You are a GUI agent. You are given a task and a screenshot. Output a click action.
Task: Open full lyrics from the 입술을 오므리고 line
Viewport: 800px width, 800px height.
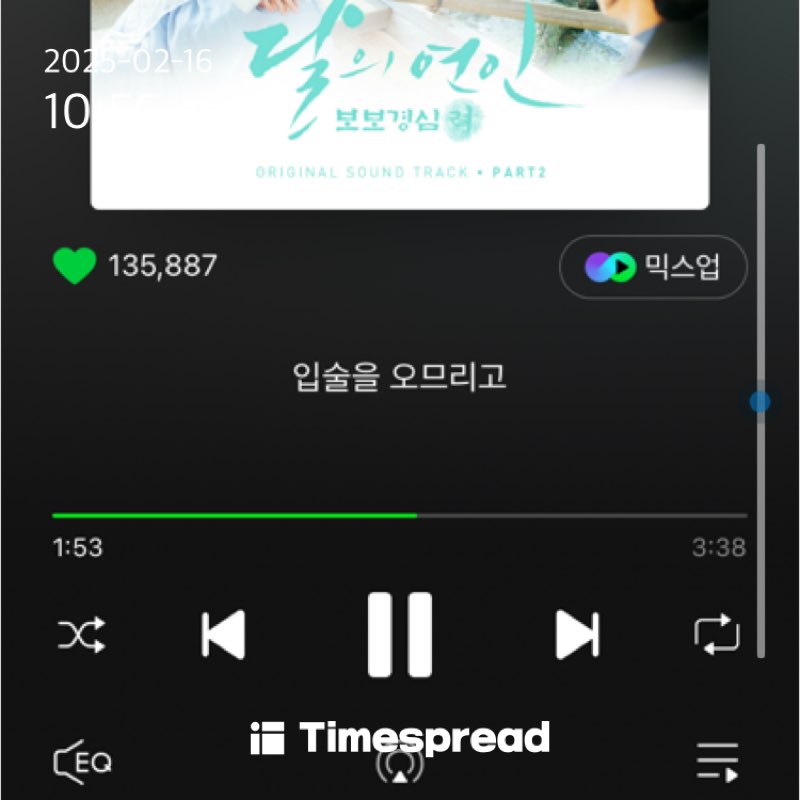pyautogui.click(x=400, y=377)
